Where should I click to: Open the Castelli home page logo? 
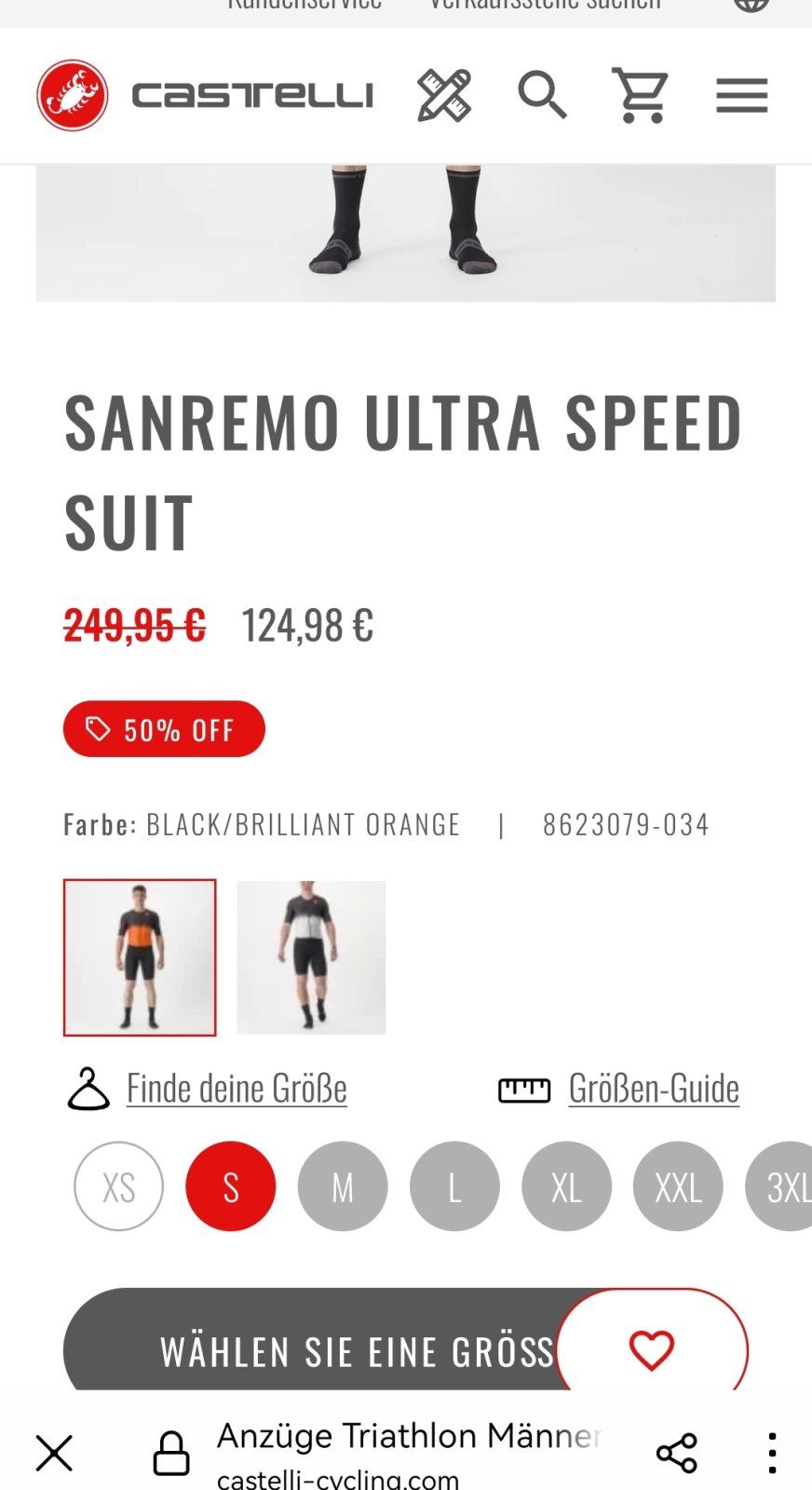(205, 95)
